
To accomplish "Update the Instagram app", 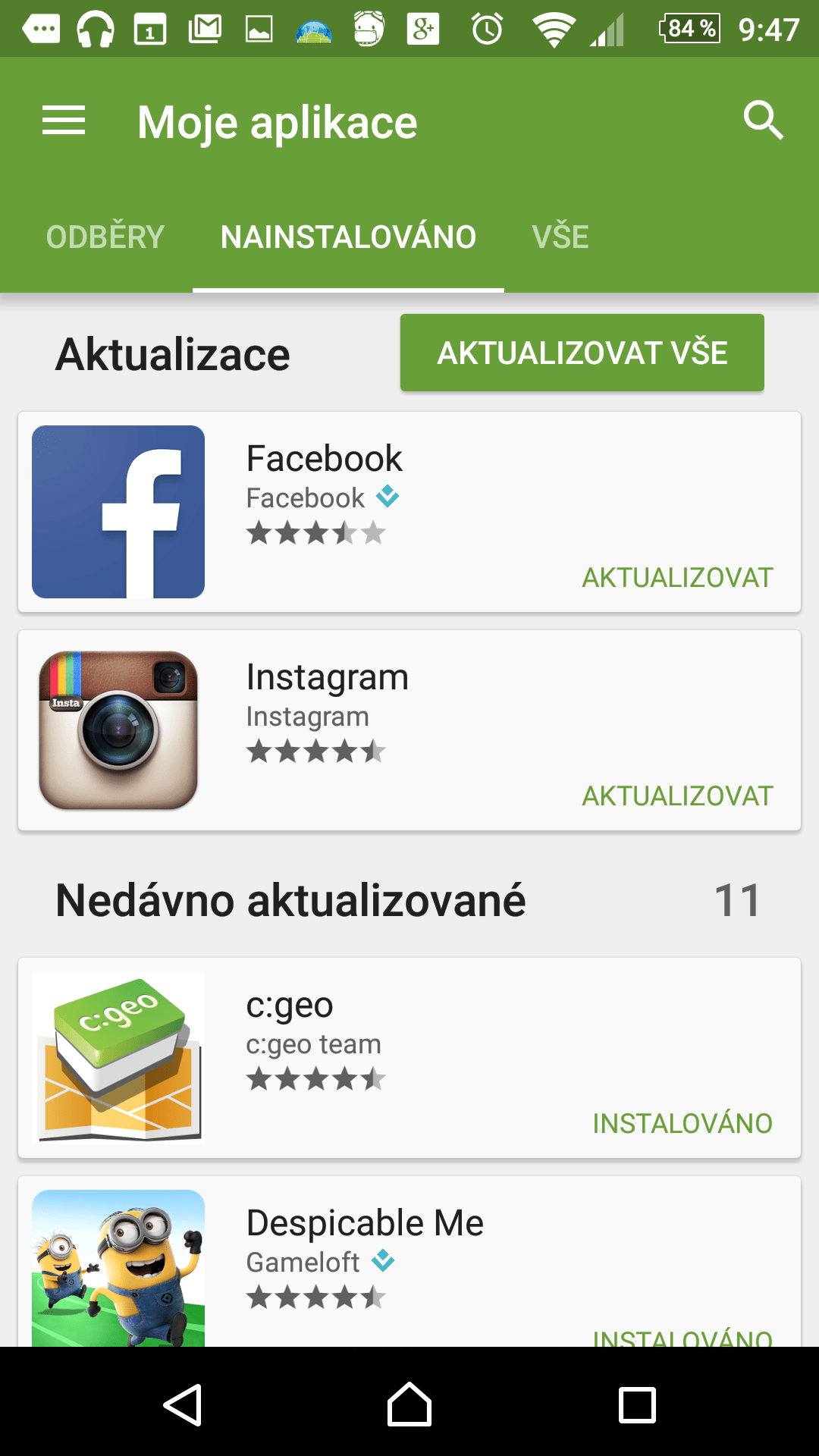I will [x=677, y=796].
